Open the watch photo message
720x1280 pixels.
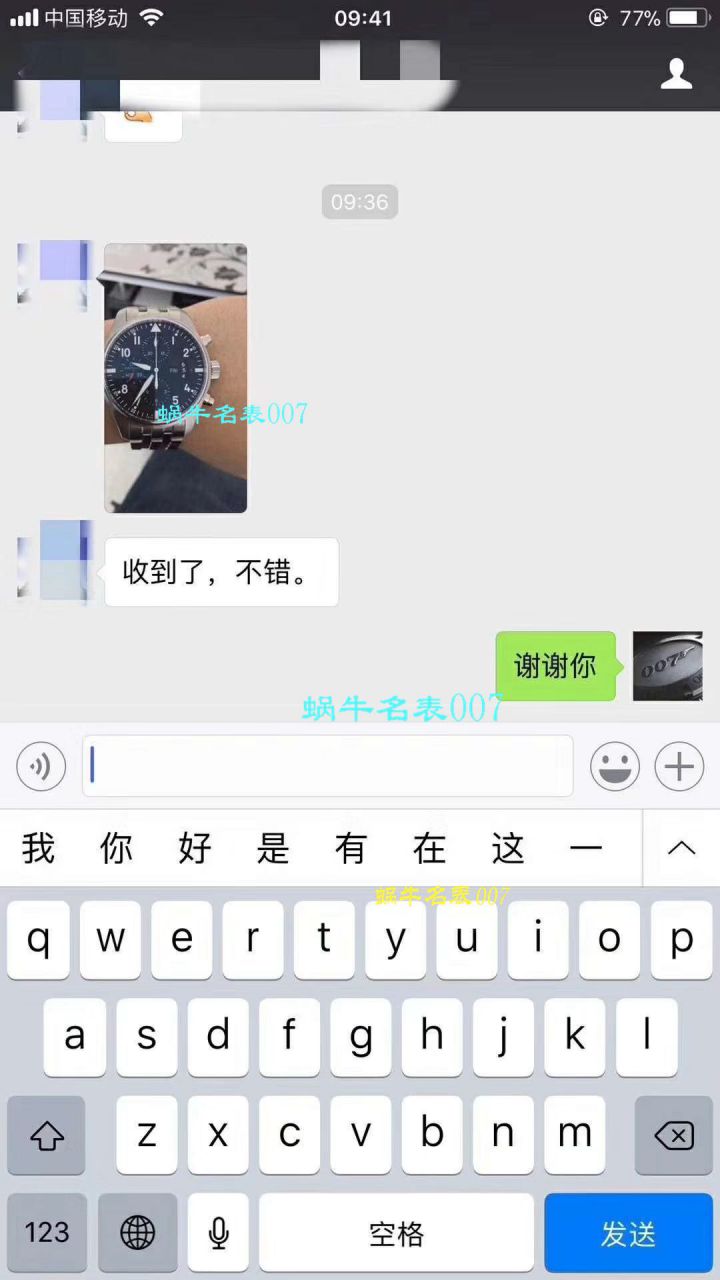[x=176, y=378]
